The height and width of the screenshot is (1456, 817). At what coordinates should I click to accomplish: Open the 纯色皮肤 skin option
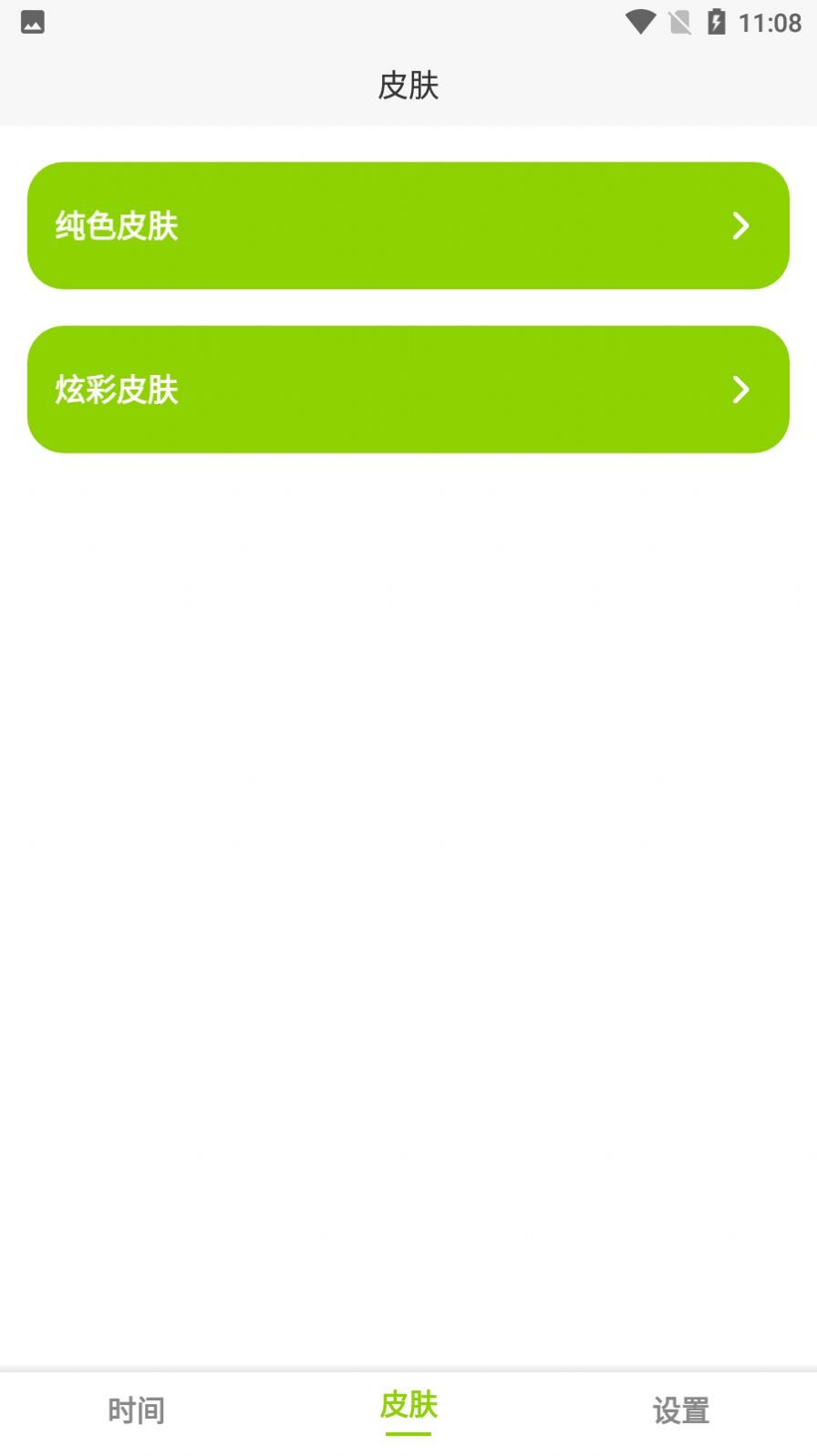pos(408,226)
